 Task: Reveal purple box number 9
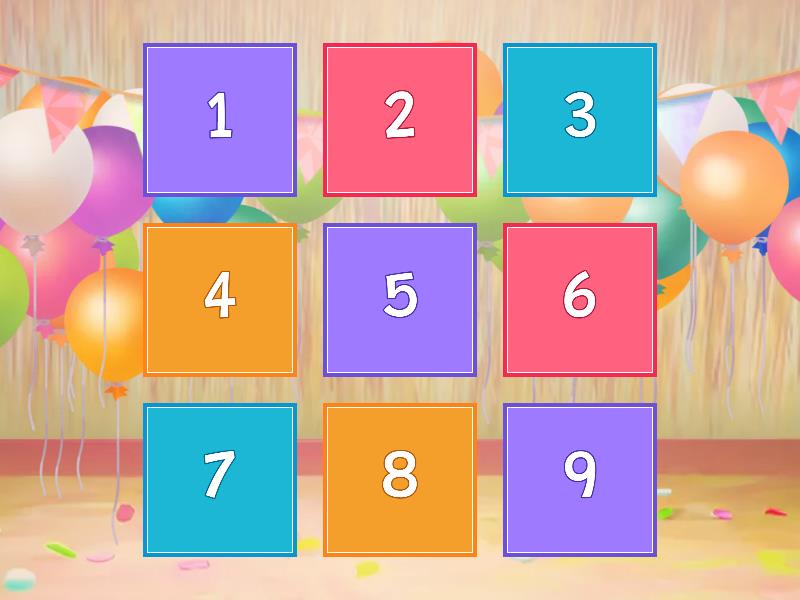[x=580, y=479]
